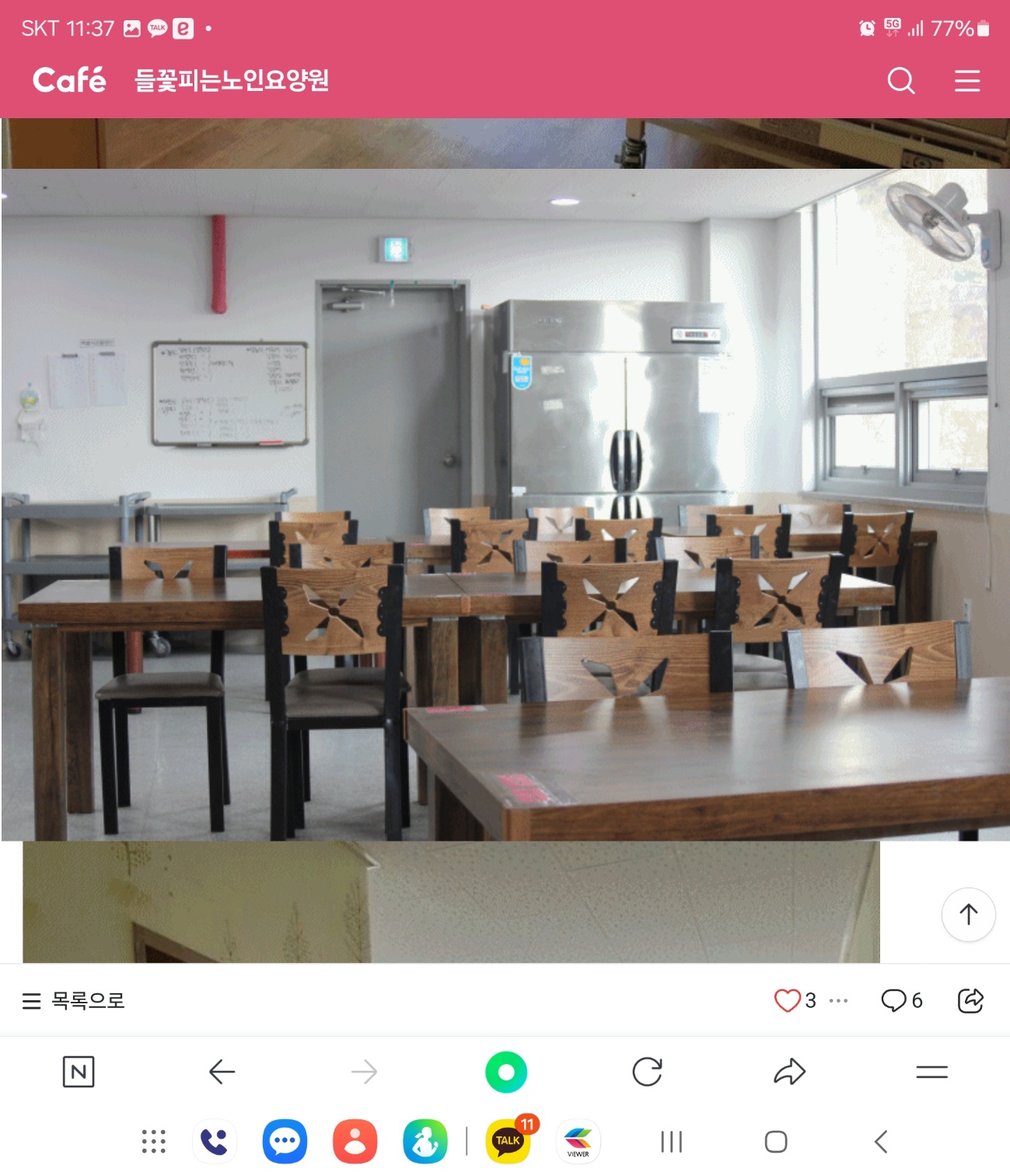1010x1176 pixels.
Task: Open recent apps overview
Action: (669, 1141)
